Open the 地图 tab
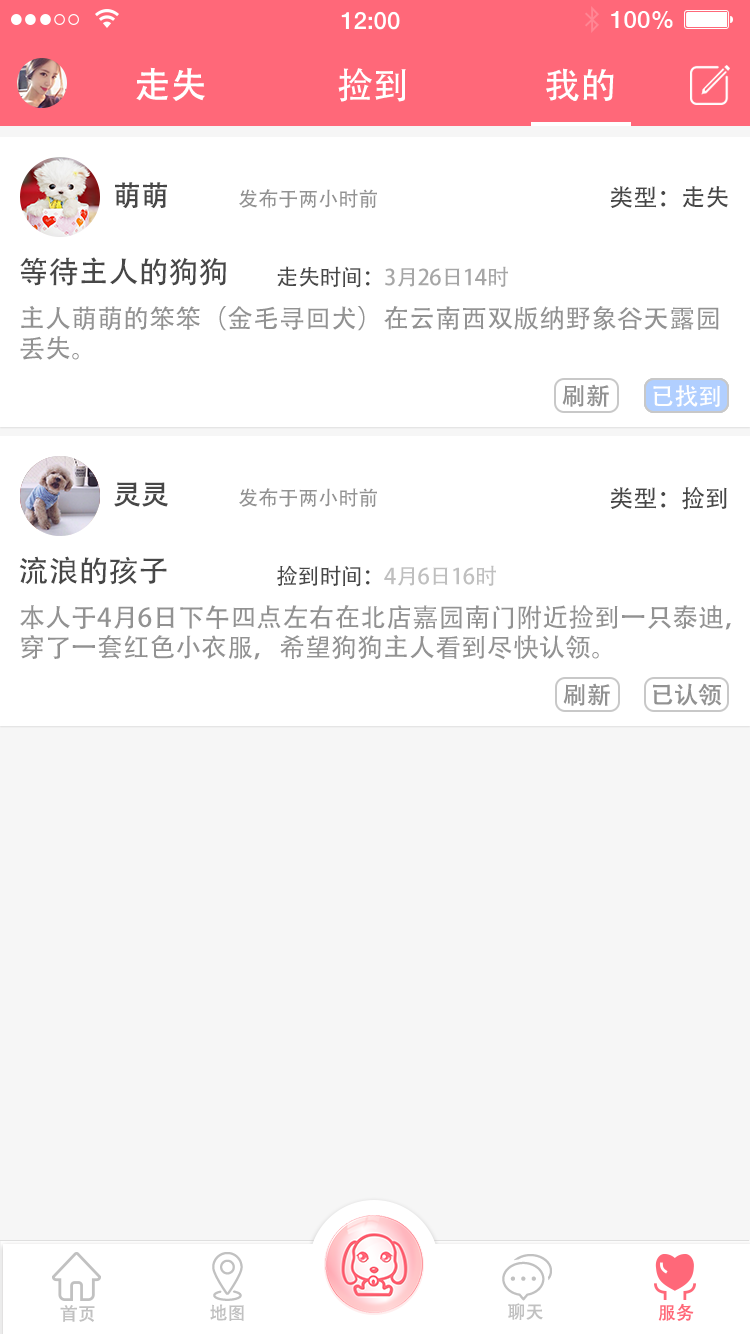750x1334 pixels. [227, 1288]
